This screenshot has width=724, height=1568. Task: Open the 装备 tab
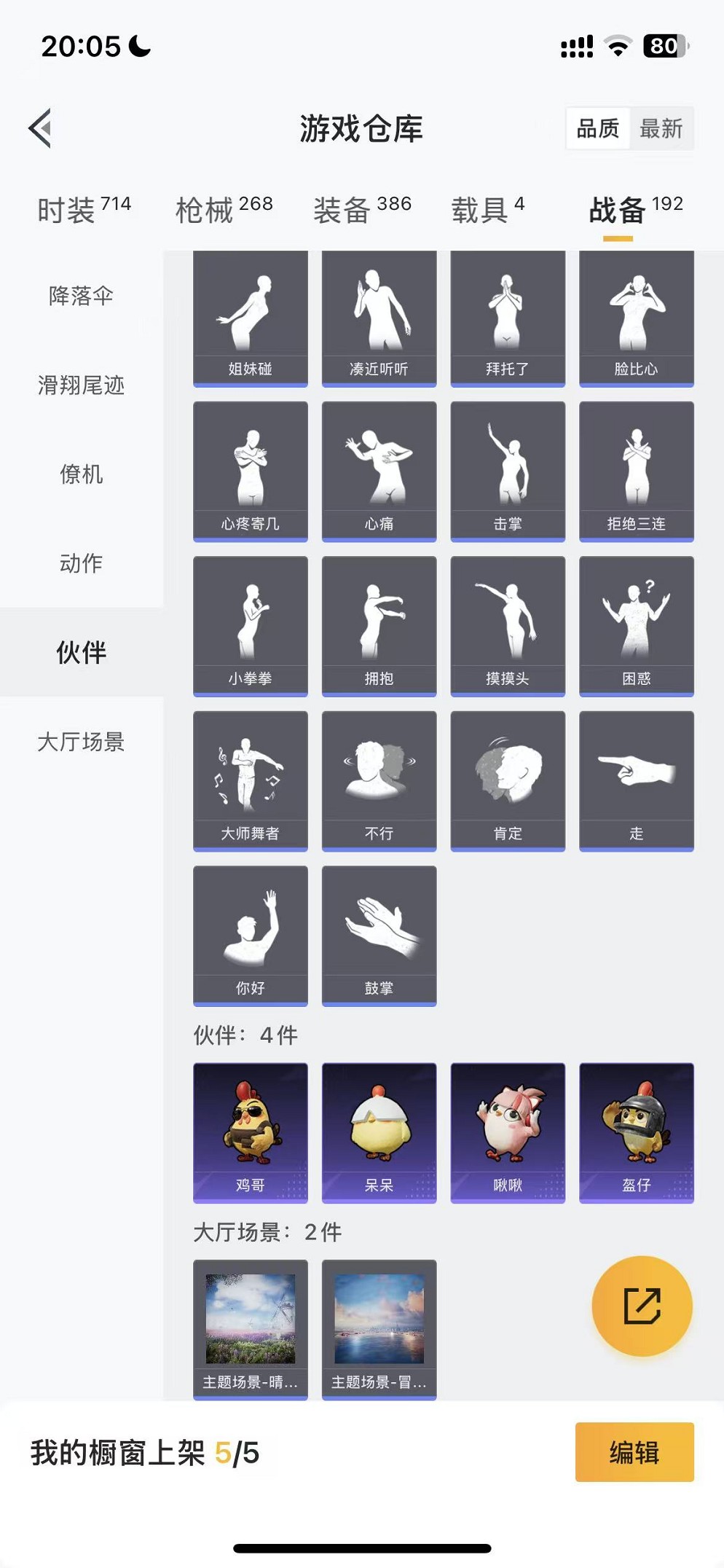point(362,209)
